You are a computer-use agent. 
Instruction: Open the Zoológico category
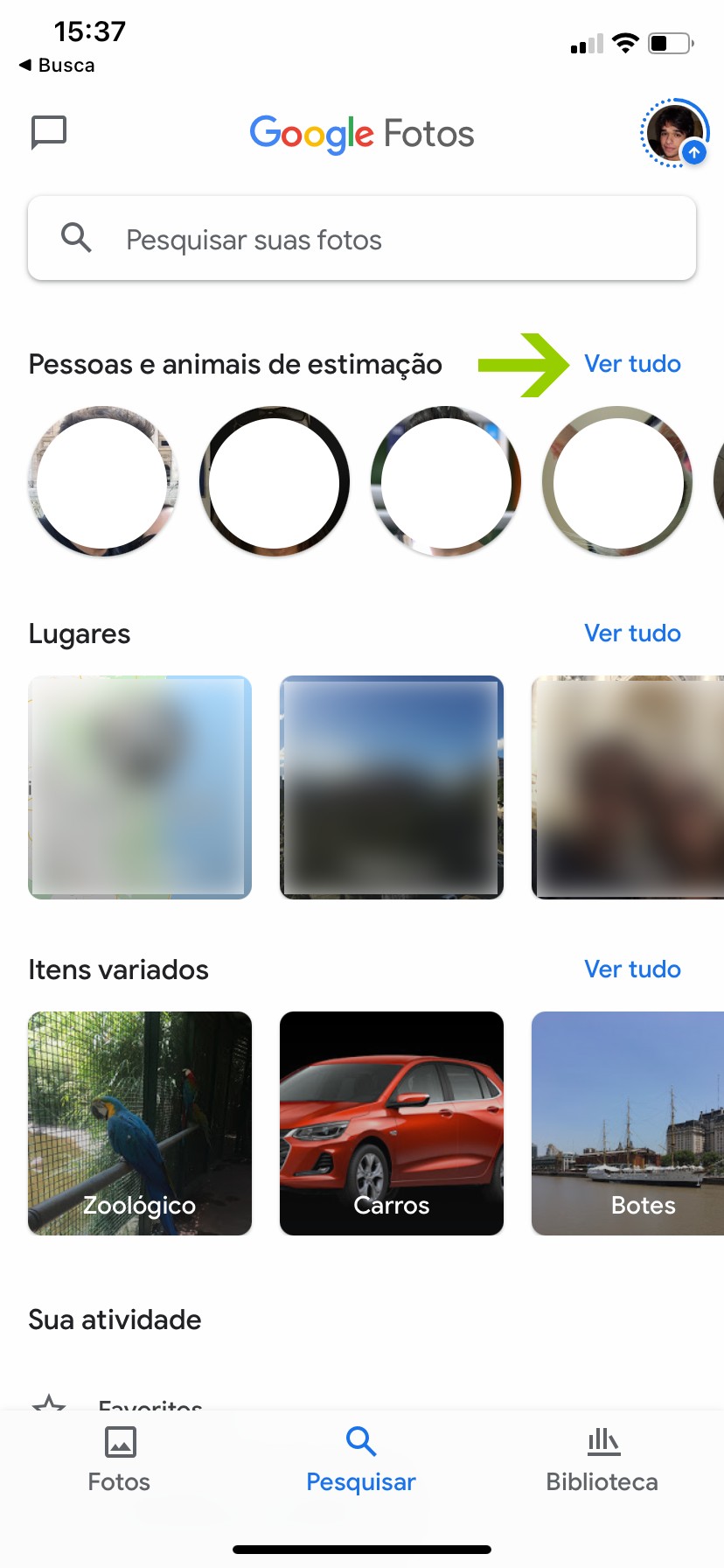pos(140,1123)
